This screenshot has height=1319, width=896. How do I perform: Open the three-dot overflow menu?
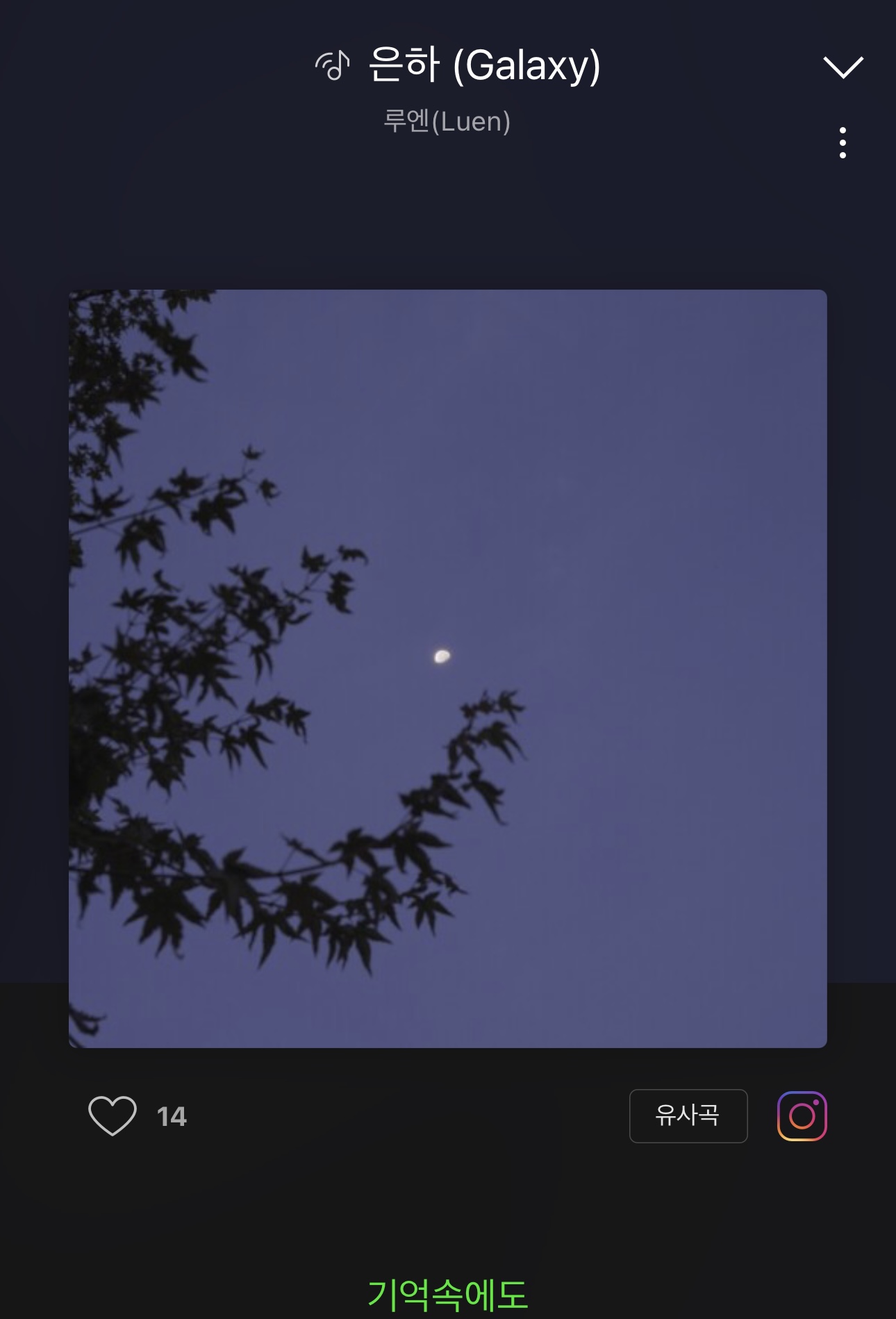coord(843,142)
